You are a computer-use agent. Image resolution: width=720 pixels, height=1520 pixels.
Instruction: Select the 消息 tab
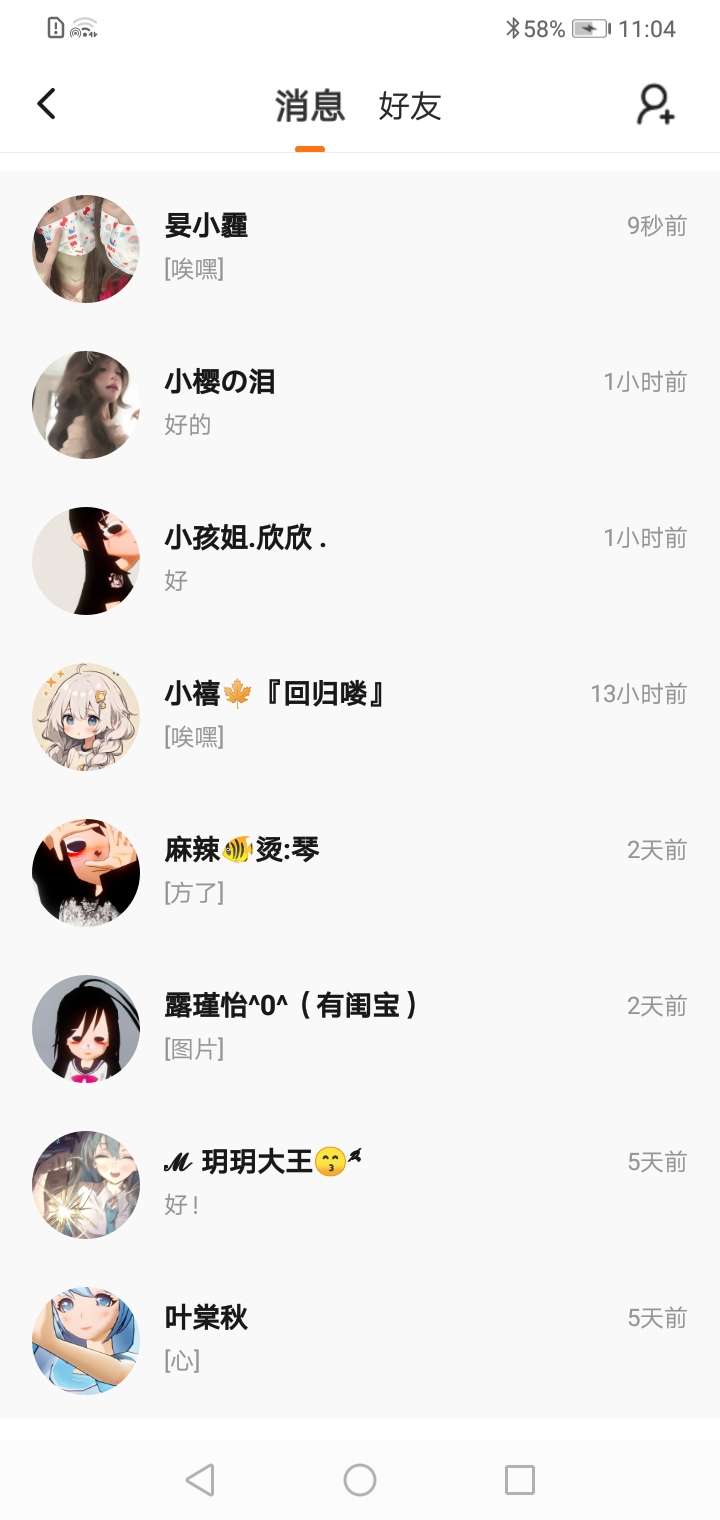[310, 106]
